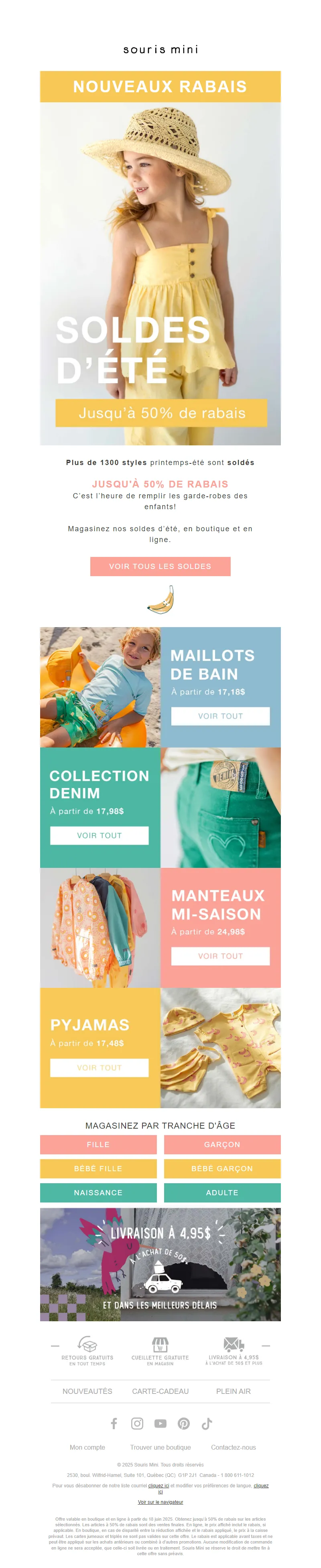This screenshot has width=321, height=1568.
Task: See all Manteaux mi-saison
Action: tap(220, 956)
